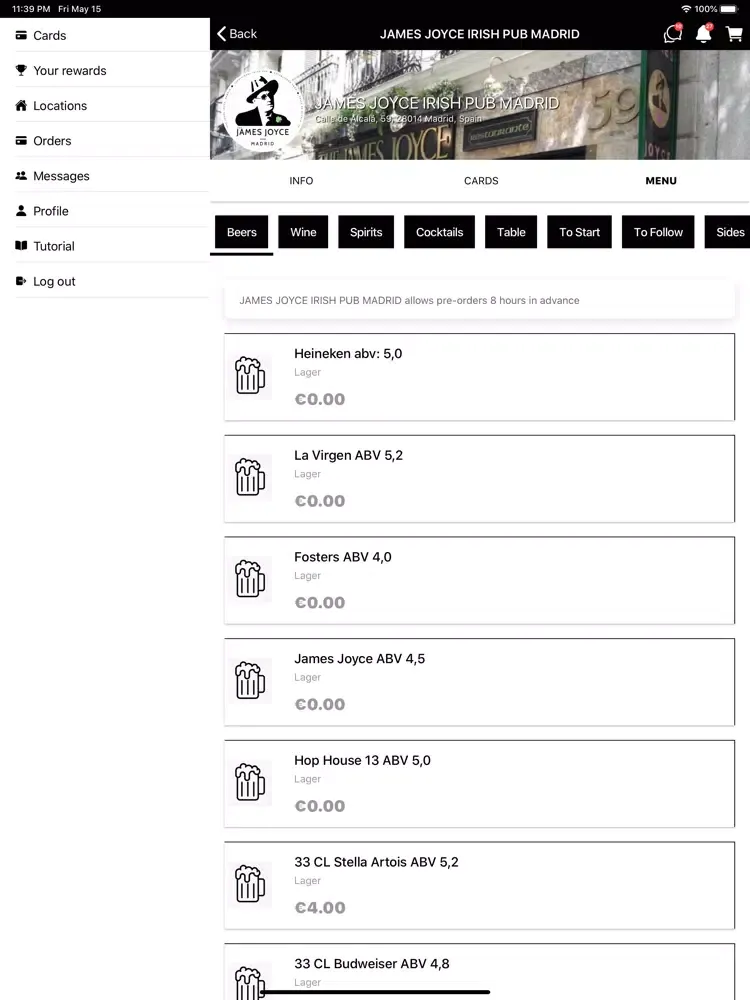Image resolution: width=750 pixels, height=1000 pixels.
Task: Choose the To Follow category
Action: click(658, 232)
